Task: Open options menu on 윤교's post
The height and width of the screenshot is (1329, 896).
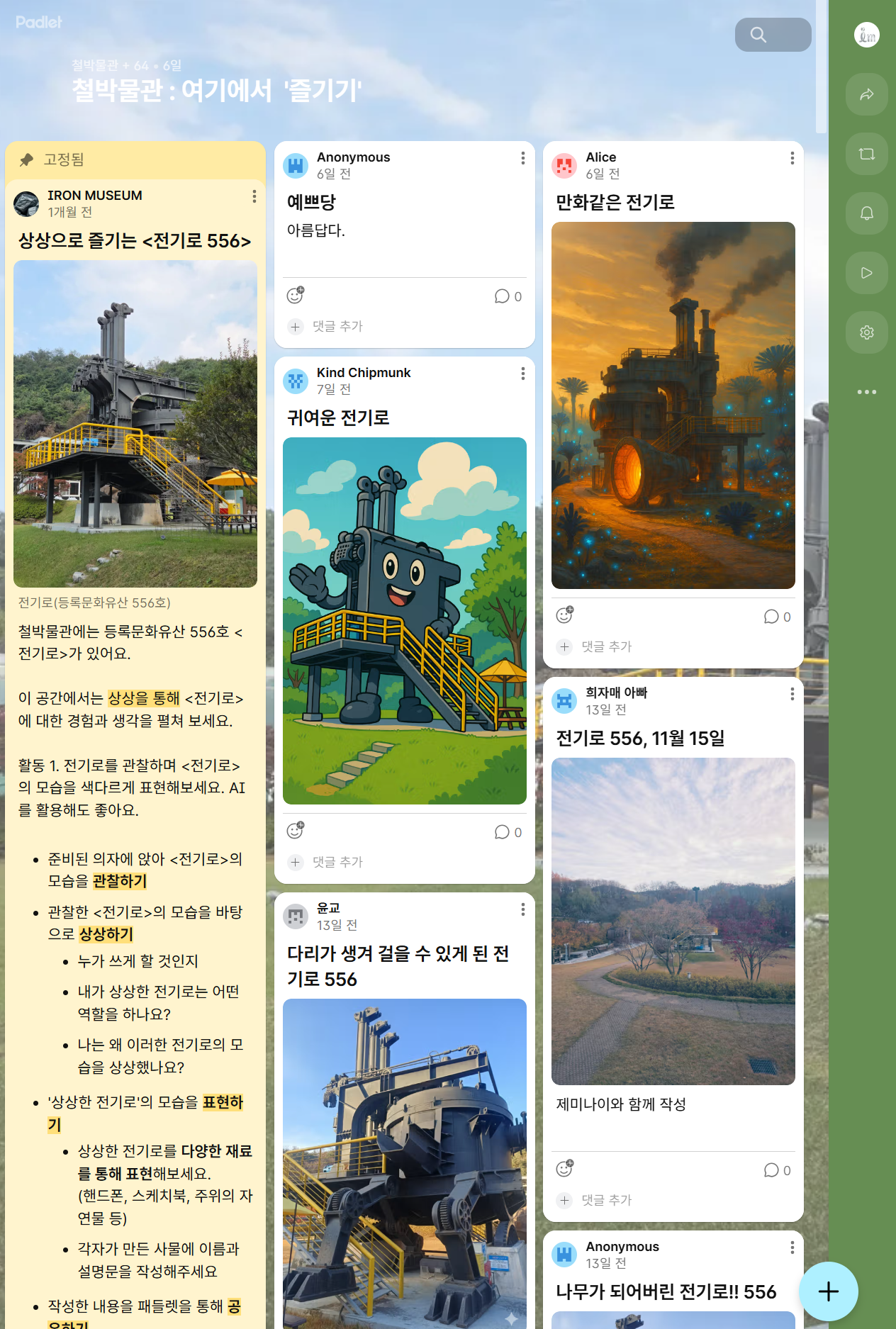Action: (523, 909)
